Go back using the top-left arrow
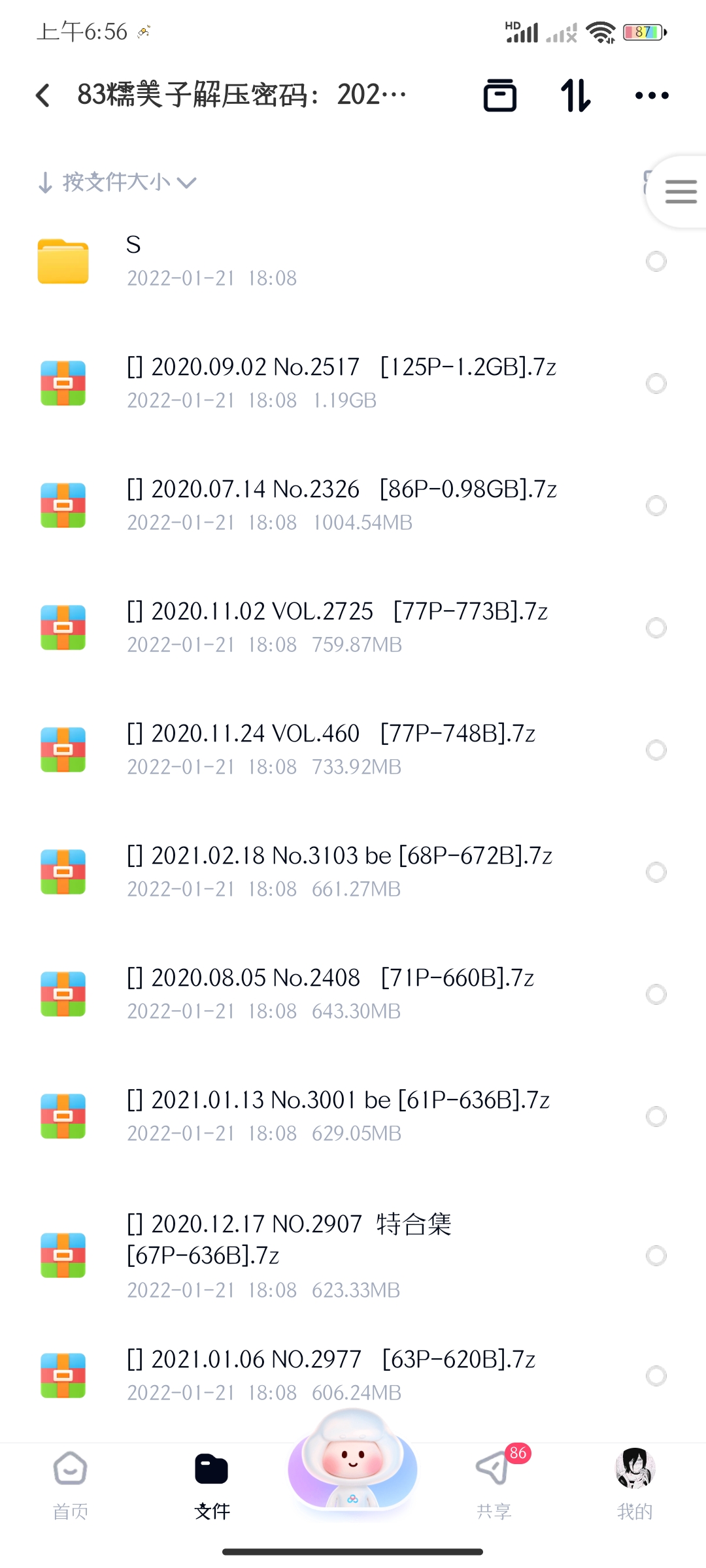Screen dimensions: 706x1568 pos(43,95)
